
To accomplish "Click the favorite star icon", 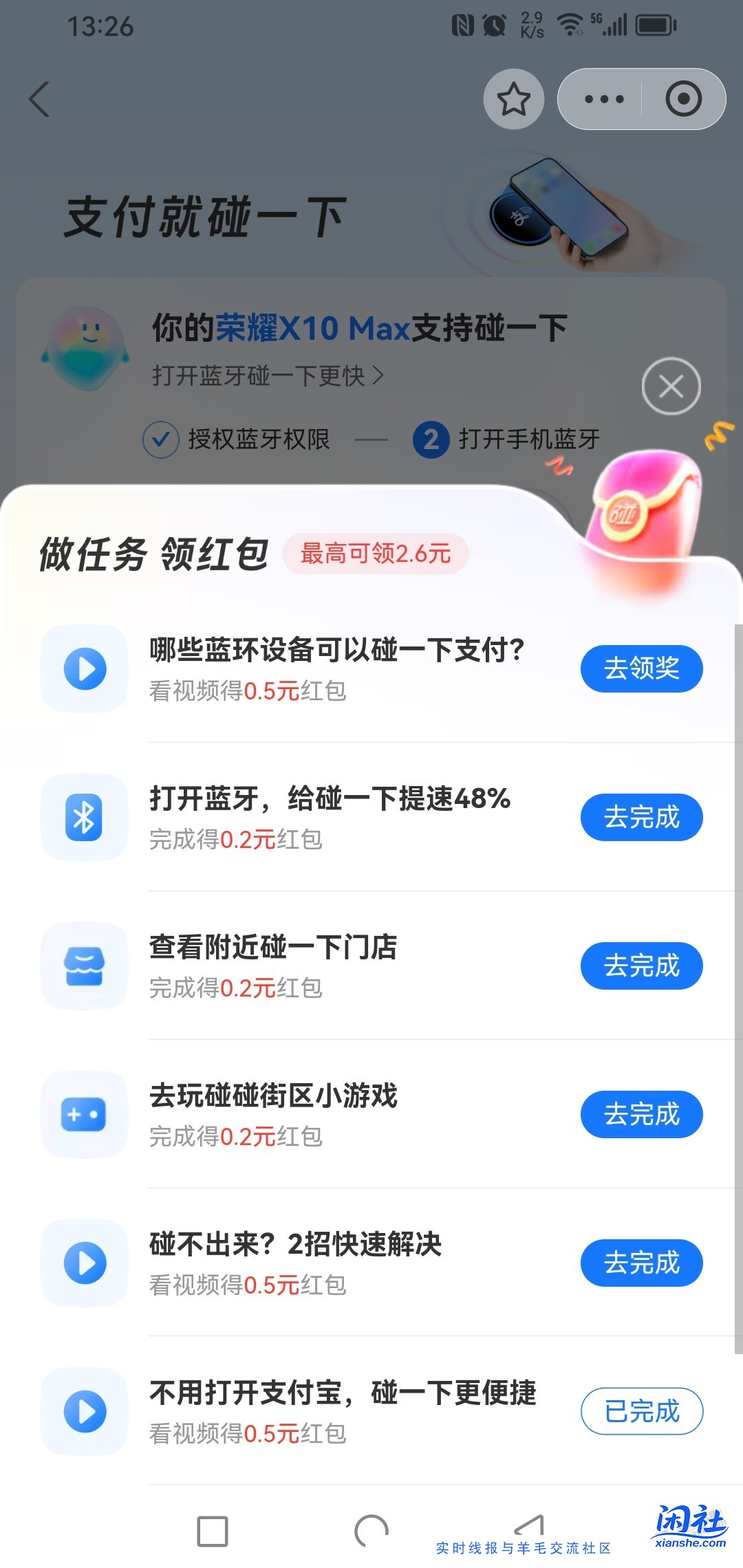I will coord(514,98).
